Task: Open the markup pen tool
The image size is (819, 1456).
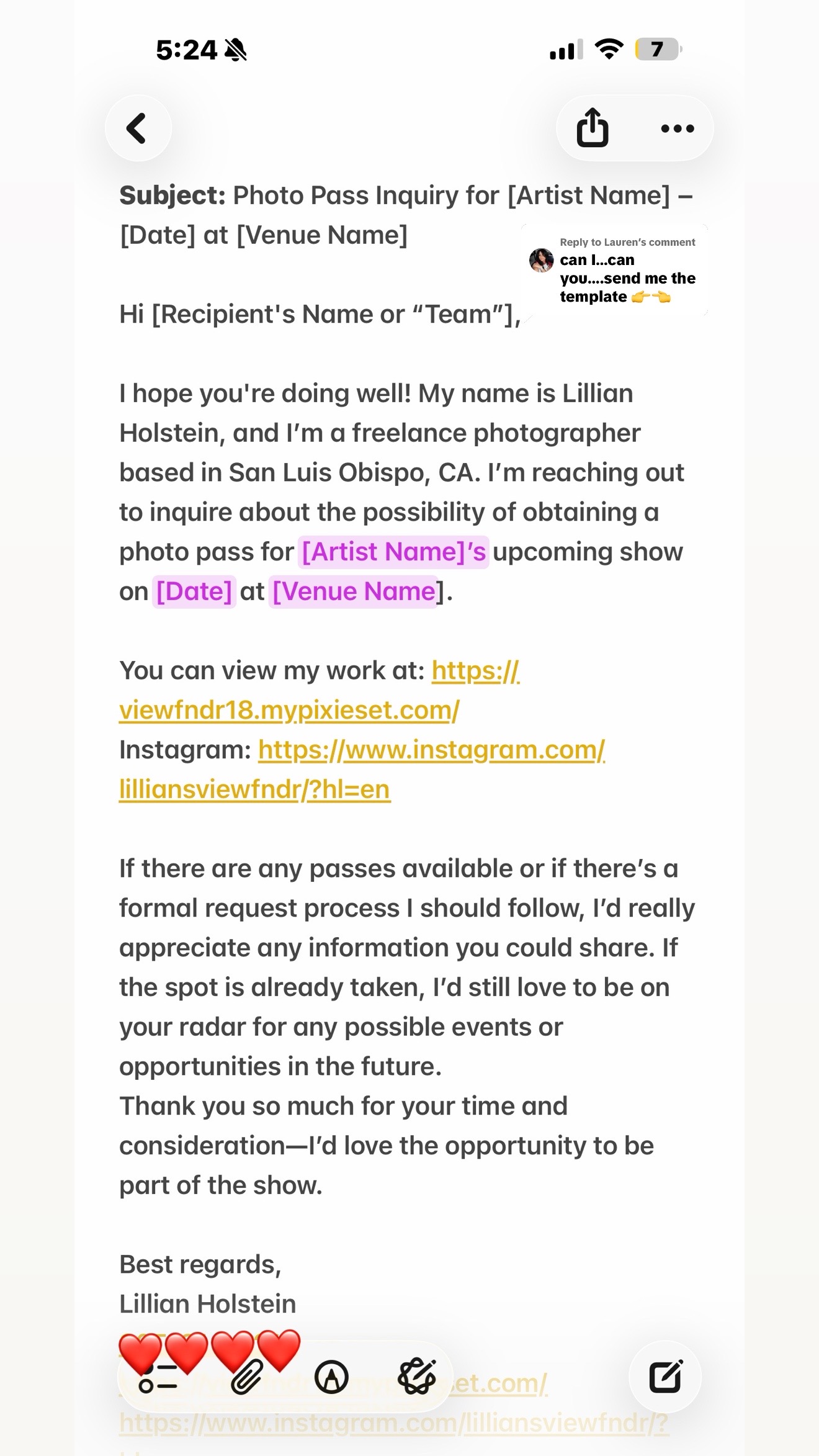Action: pyautogui.click(x=332, y=1378)
